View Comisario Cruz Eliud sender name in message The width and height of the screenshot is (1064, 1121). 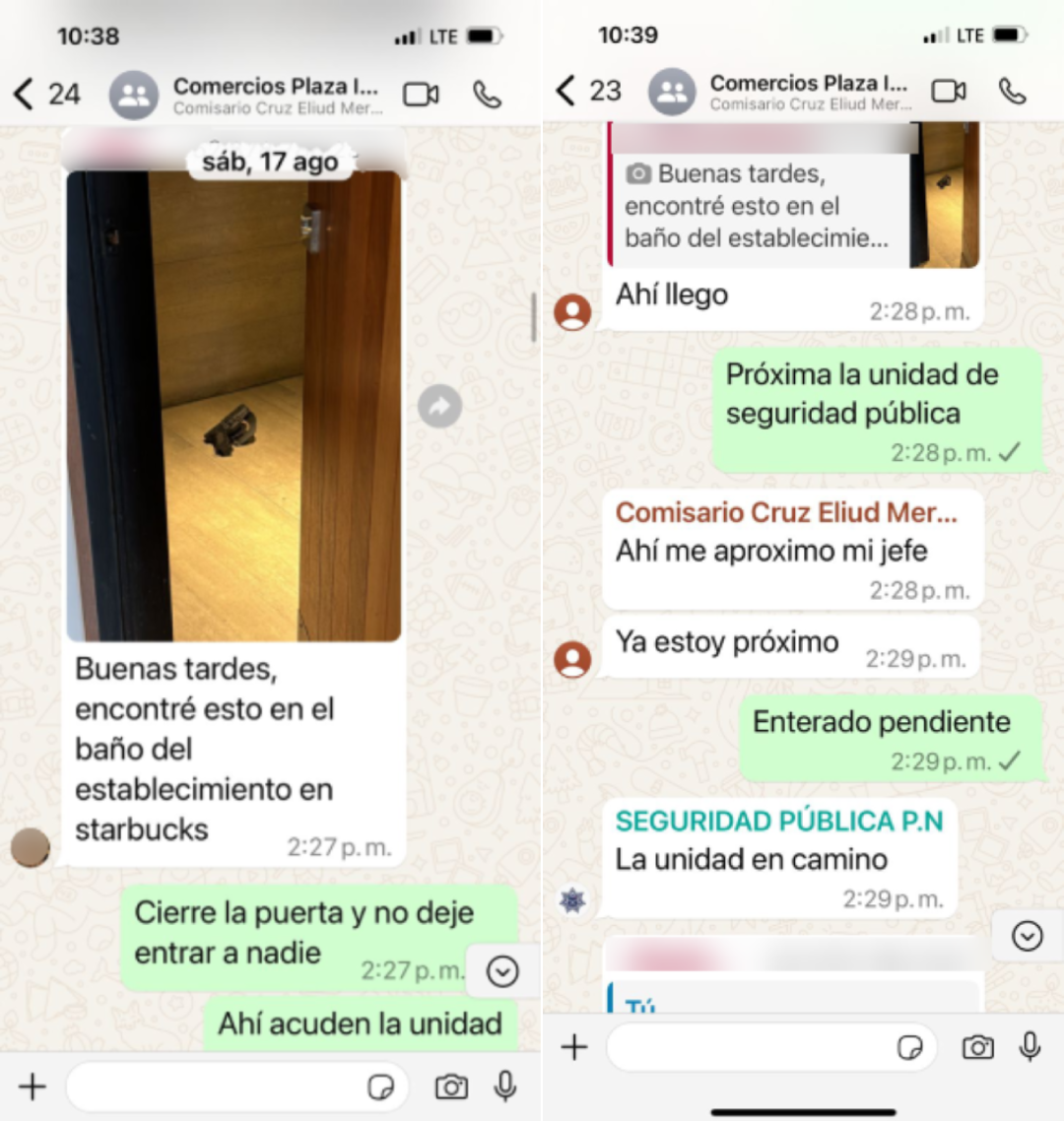pos(785,512)
